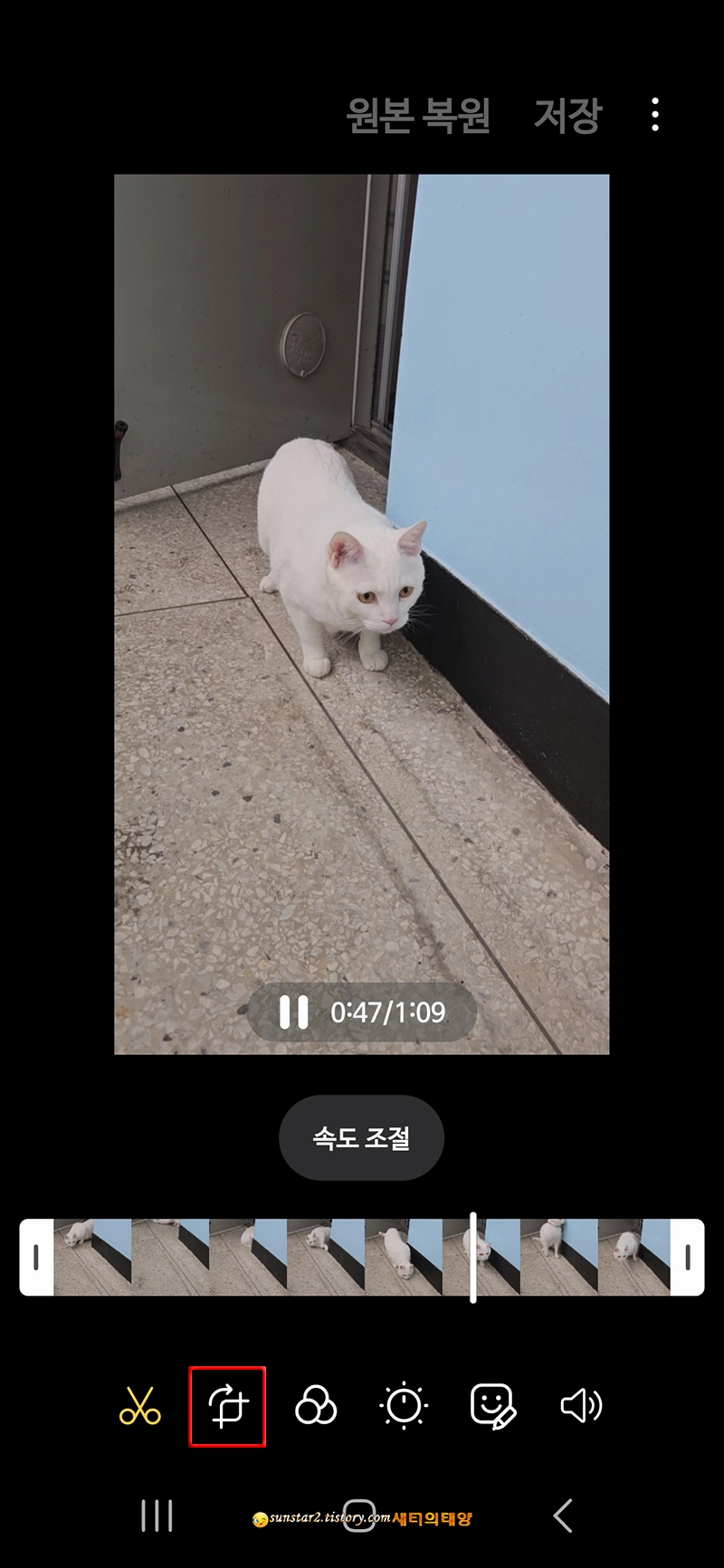This screenshot has height=1568, width=724.
Task: Open the 속도 조절 speed control
Action: coord(361,1139)
